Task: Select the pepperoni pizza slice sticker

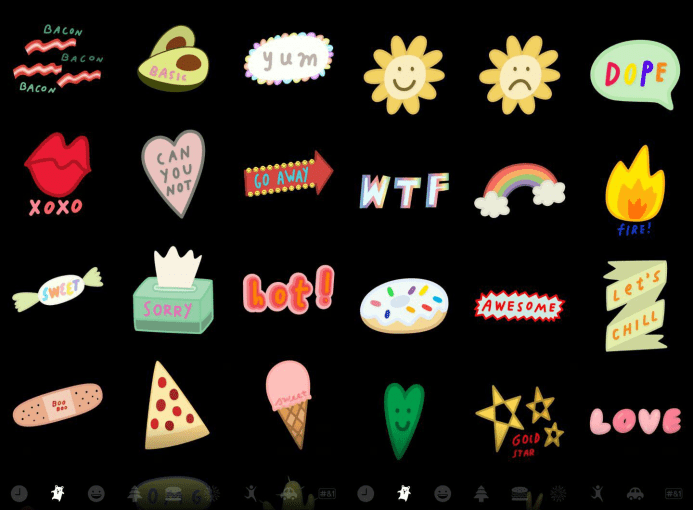Action: pos(172,405)
